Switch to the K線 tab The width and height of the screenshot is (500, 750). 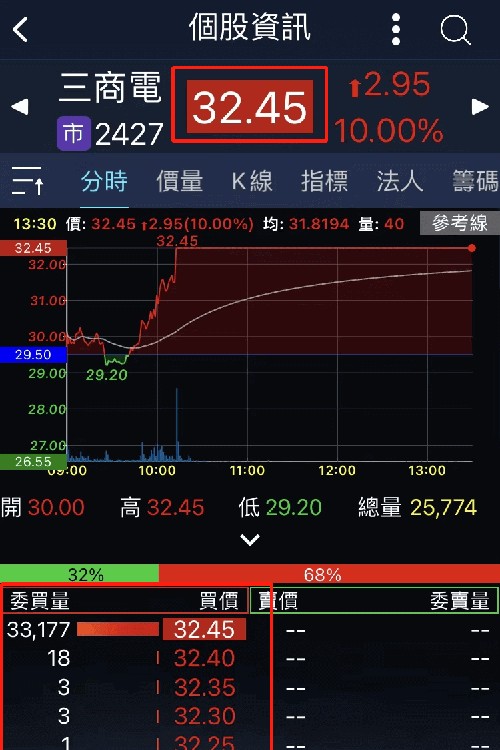[252, 181]
